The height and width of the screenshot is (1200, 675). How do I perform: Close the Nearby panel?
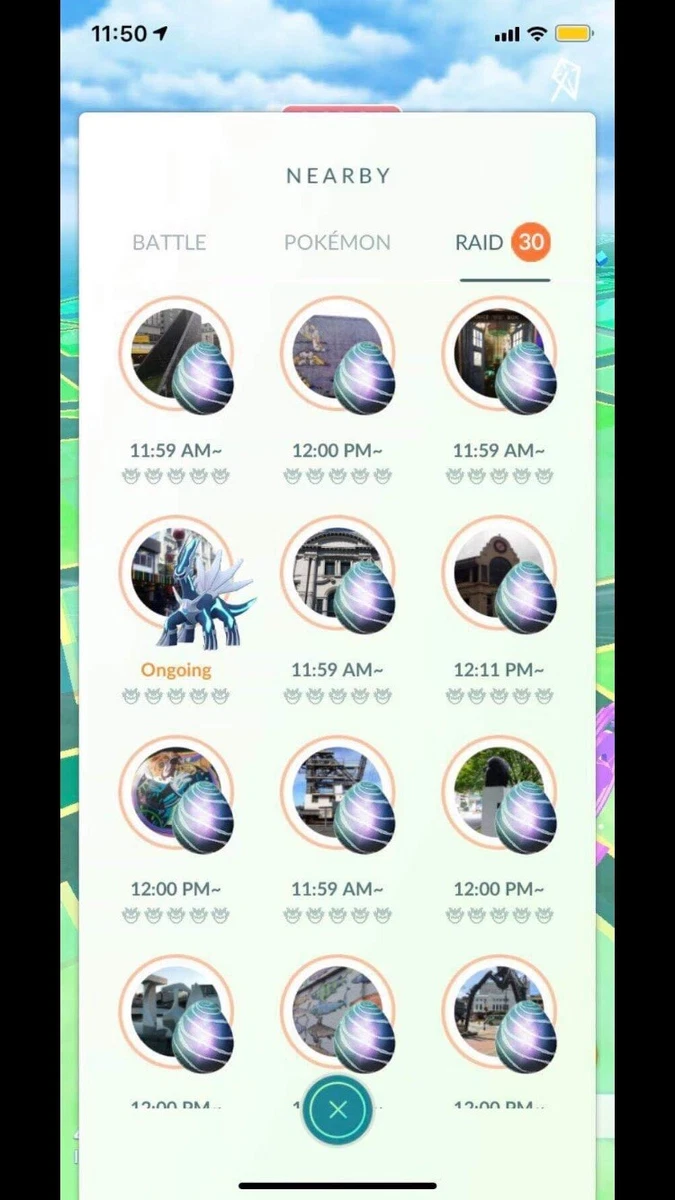coord(337,1109)
